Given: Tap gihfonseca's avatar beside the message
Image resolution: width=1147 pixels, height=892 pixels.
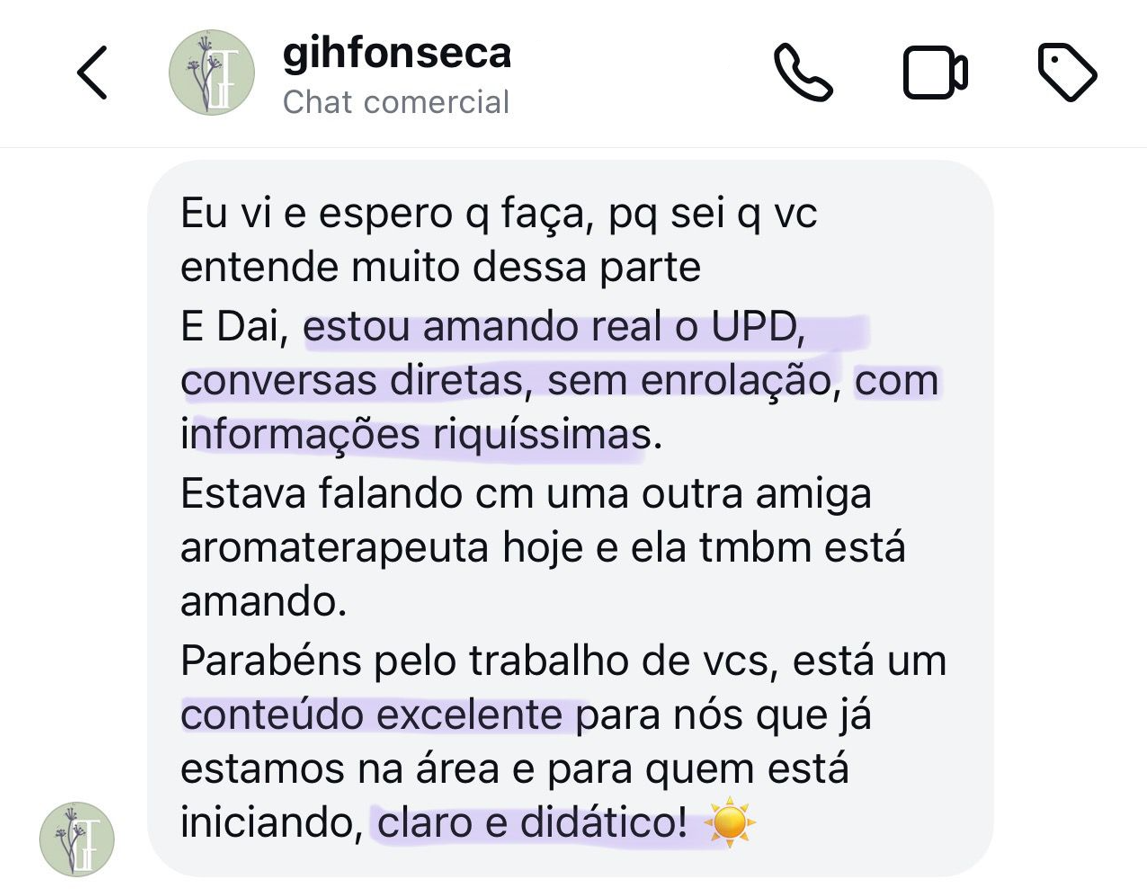Looking at the screenshot, I should point(77,839).
